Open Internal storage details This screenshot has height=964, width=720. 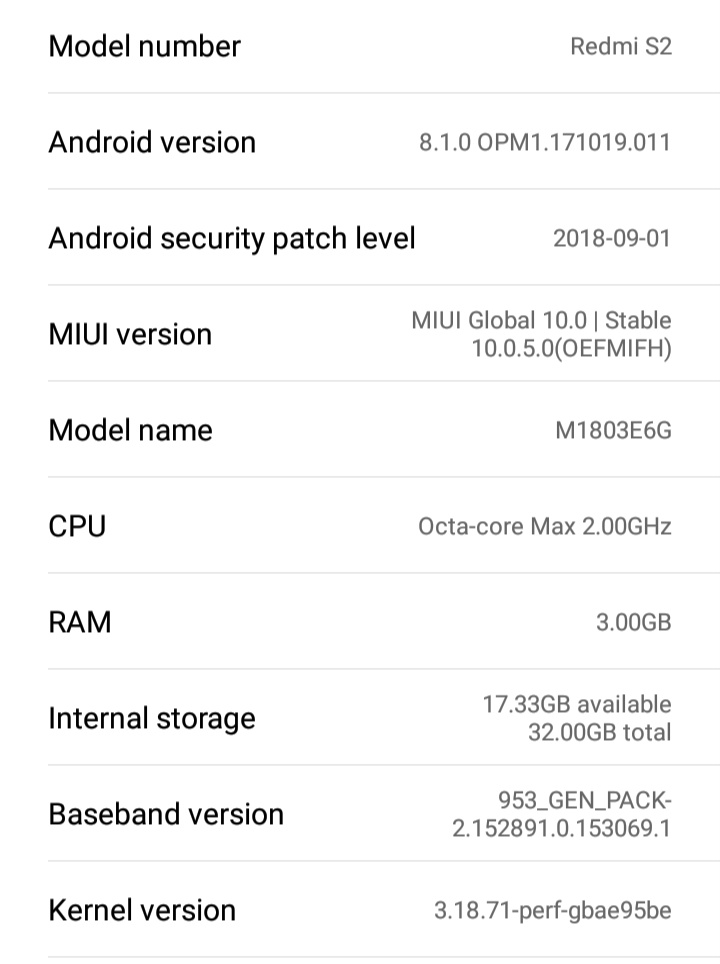click(x=360, y=718)
